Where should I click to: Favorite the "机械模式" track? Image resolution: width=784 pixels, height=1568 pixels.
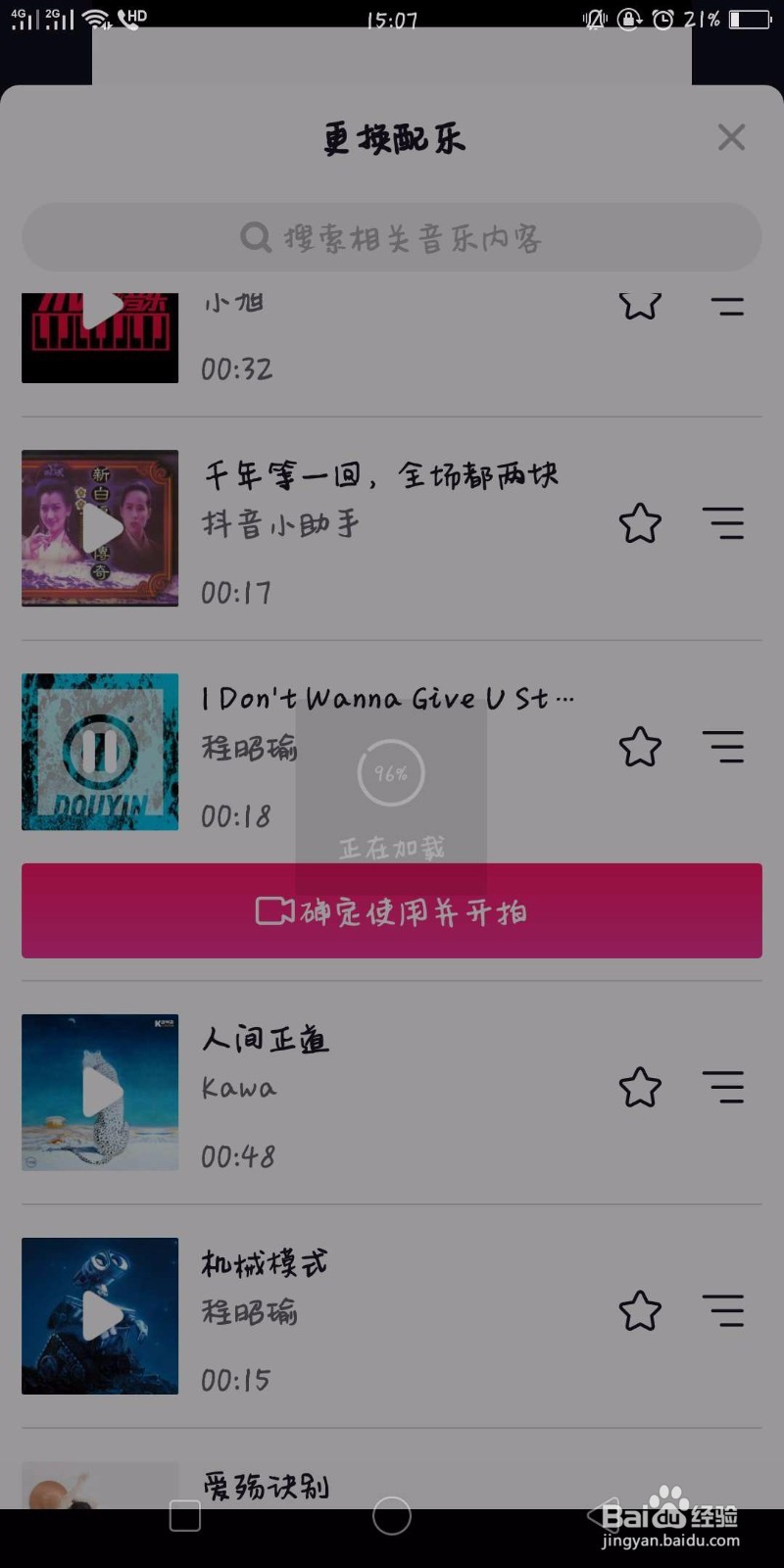639,1311
